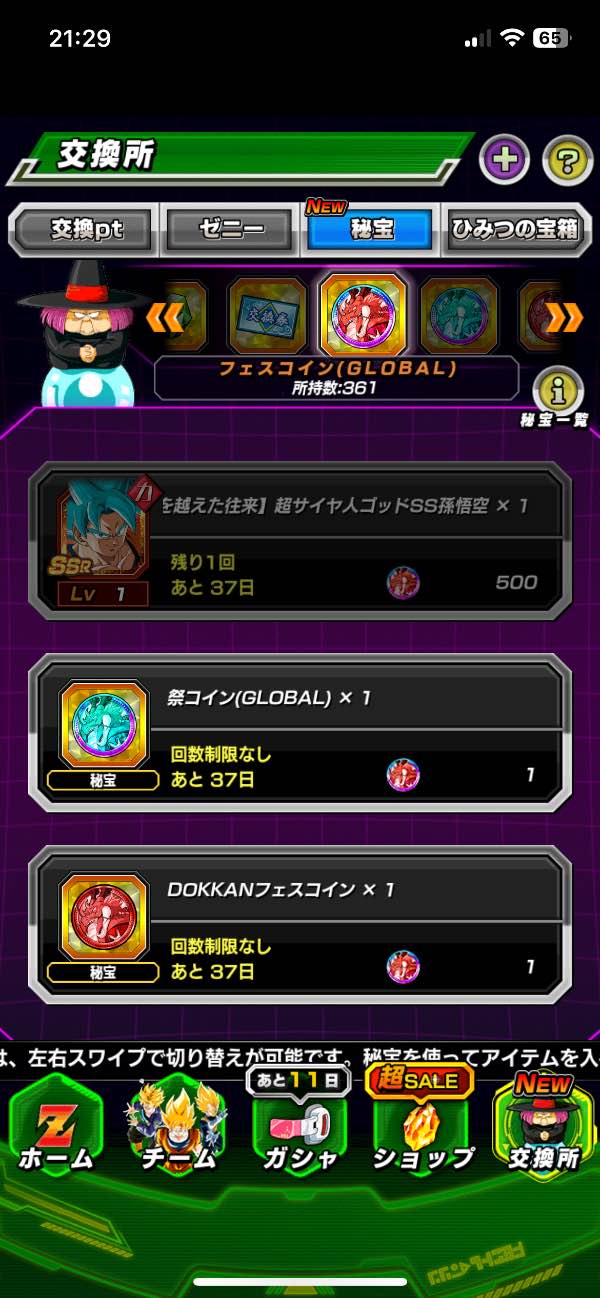Open the help question mark
Screen dimensions: 600x1298
tap(567, 160)
